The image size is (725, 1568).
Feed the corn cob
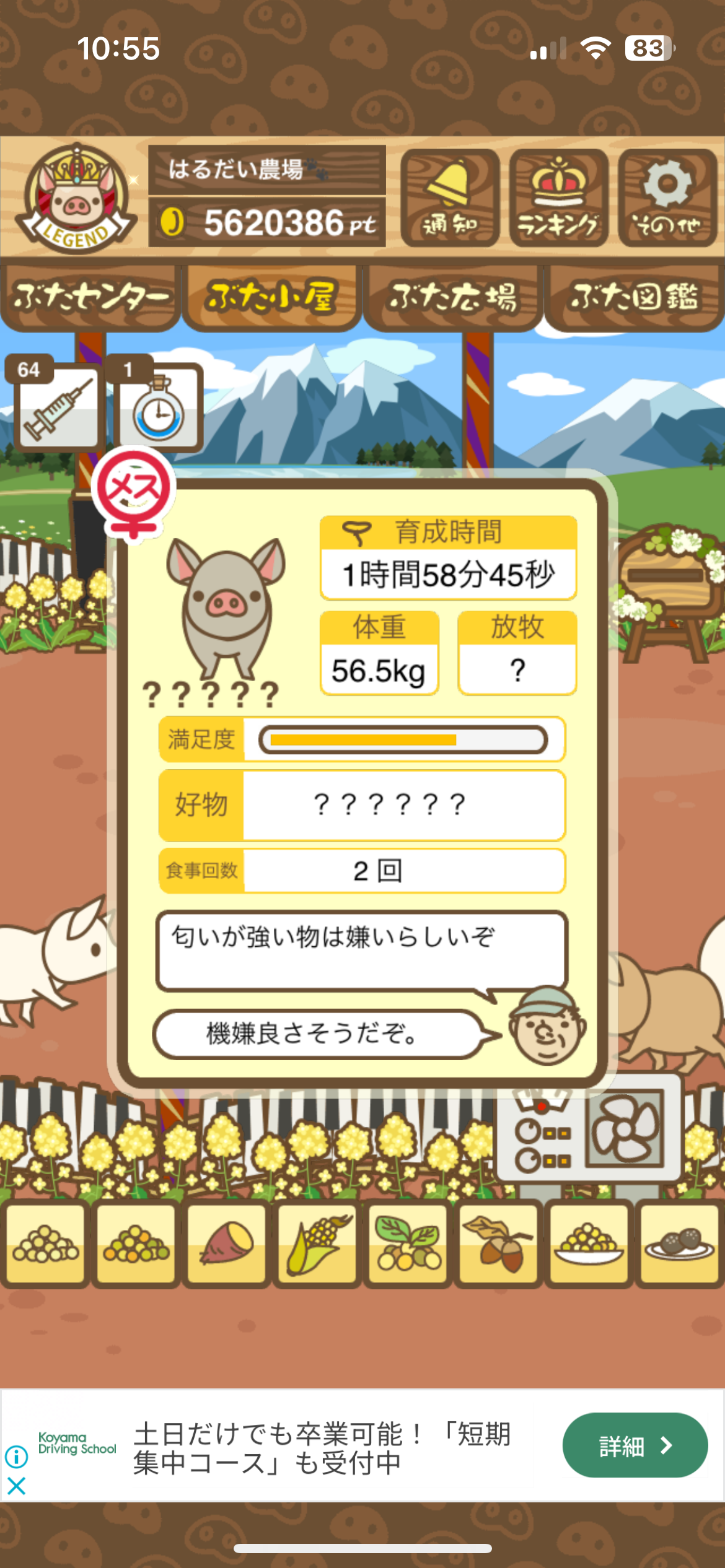click(317, 1244)
